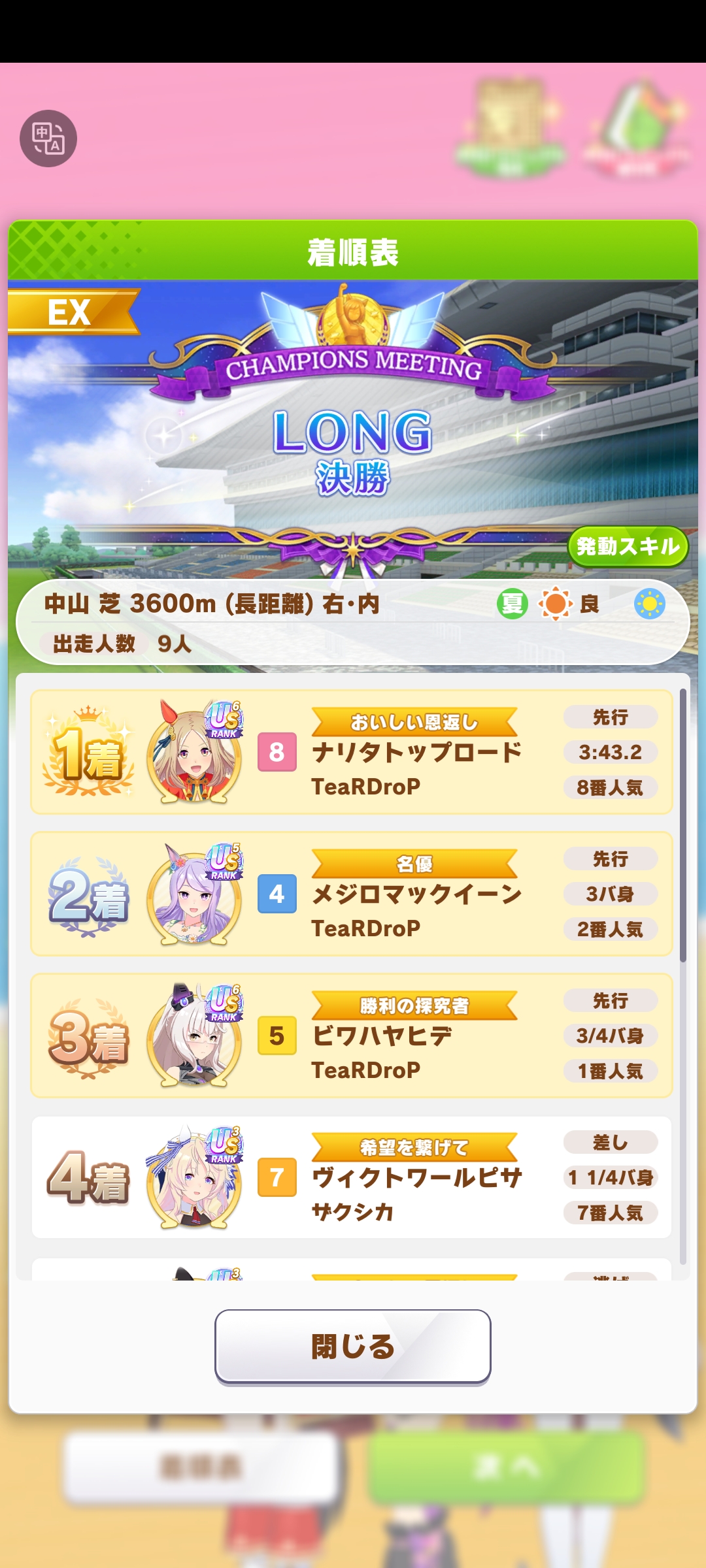Open 4th place ヴィクトワールピサ row
Screen dimensions: 706x1568
point(352,1177)
